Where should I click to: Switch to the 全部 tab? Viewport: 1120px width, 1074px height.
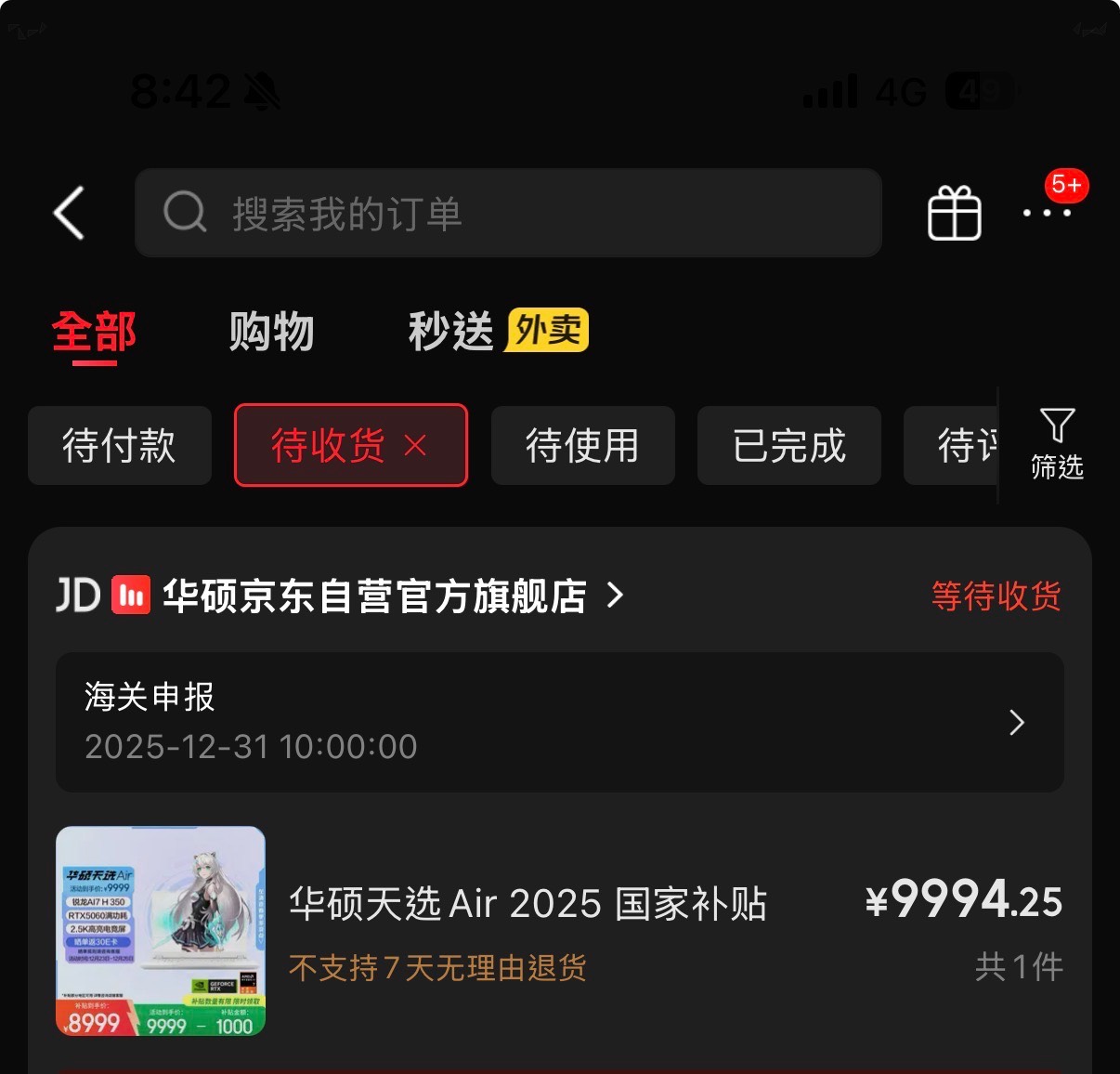coord(94,332)
